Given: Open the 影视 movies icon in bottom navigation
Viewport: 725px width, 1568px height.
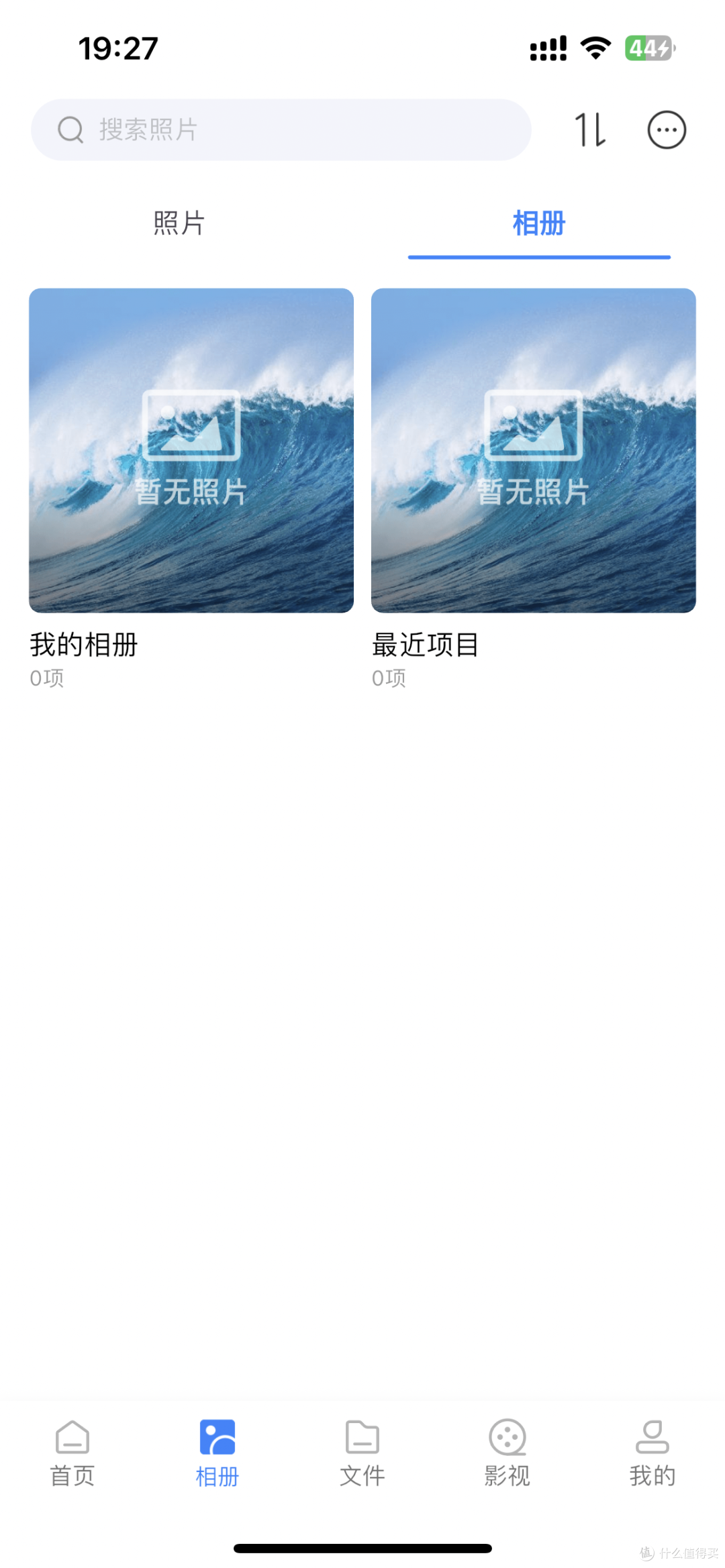Looking at the screenshot, I should pyautogui.click(x=507, y=1440).
